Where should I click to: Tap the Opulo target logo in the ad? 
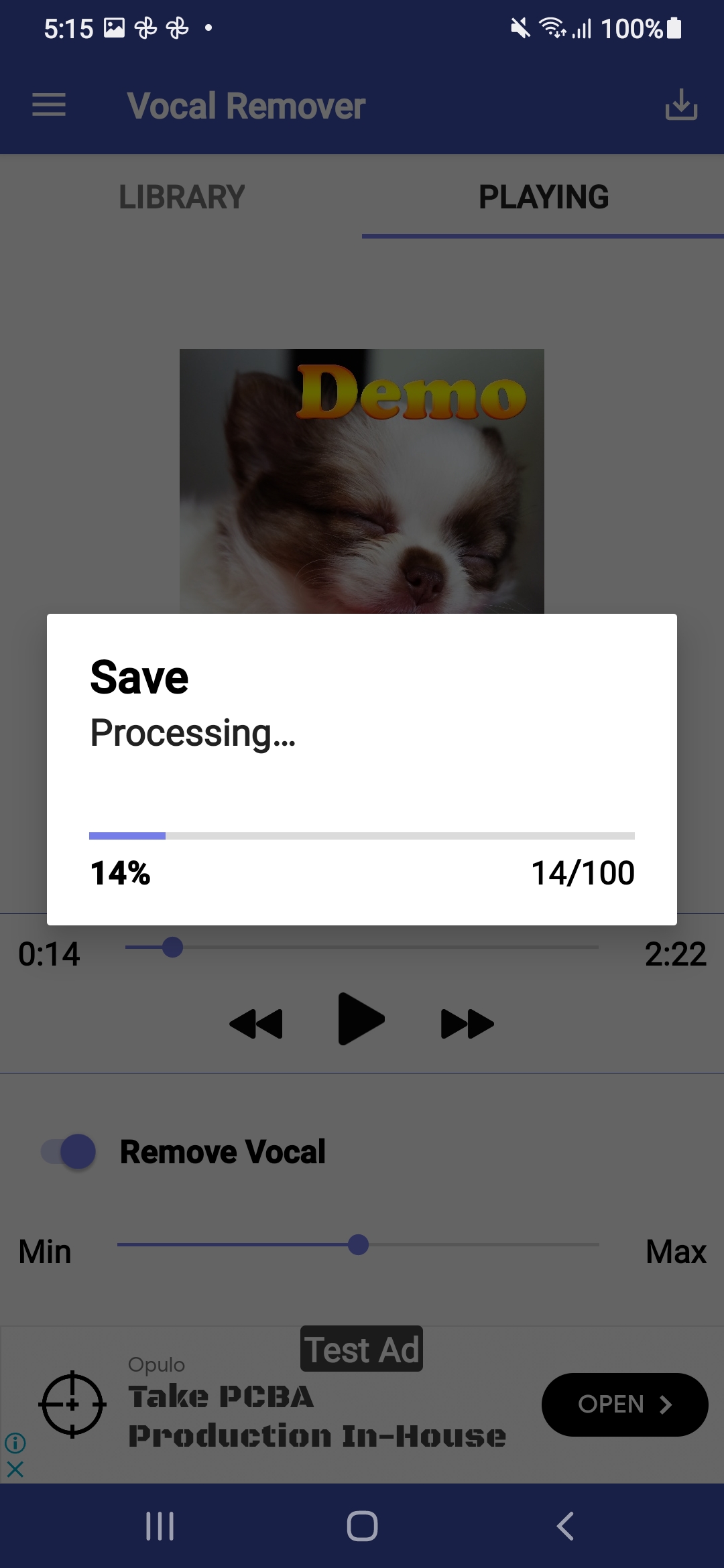72,1404
